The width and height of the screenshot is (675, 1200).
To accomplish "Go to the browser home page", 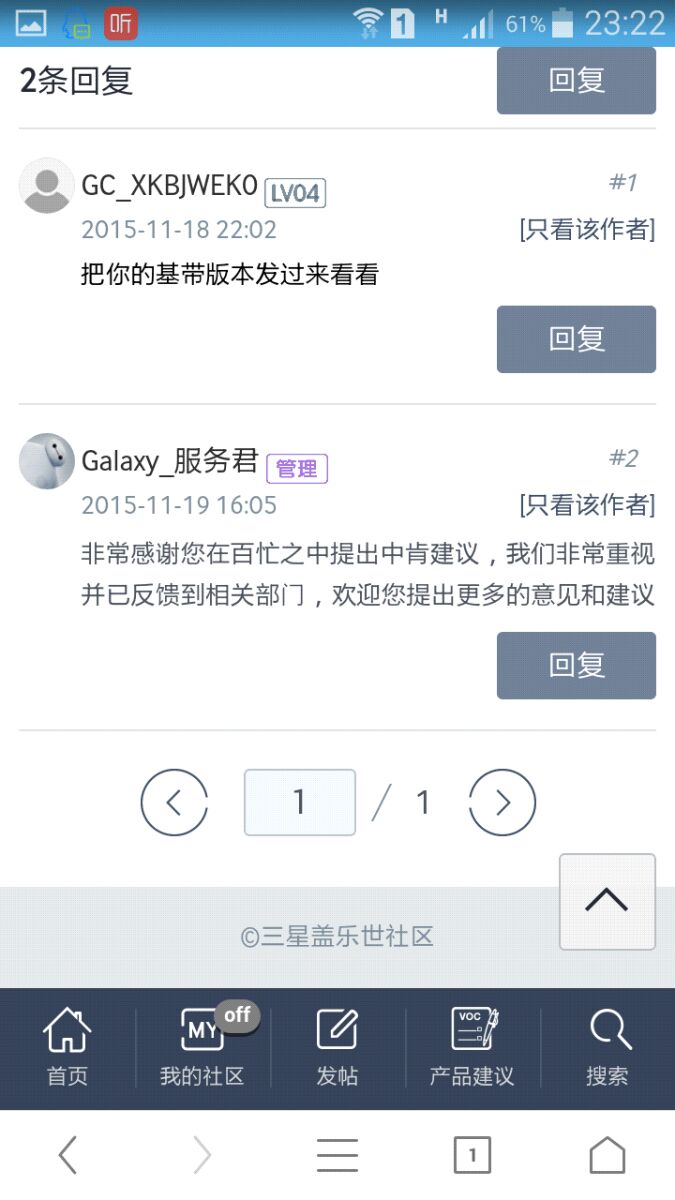I will [x=607, y=1156].
